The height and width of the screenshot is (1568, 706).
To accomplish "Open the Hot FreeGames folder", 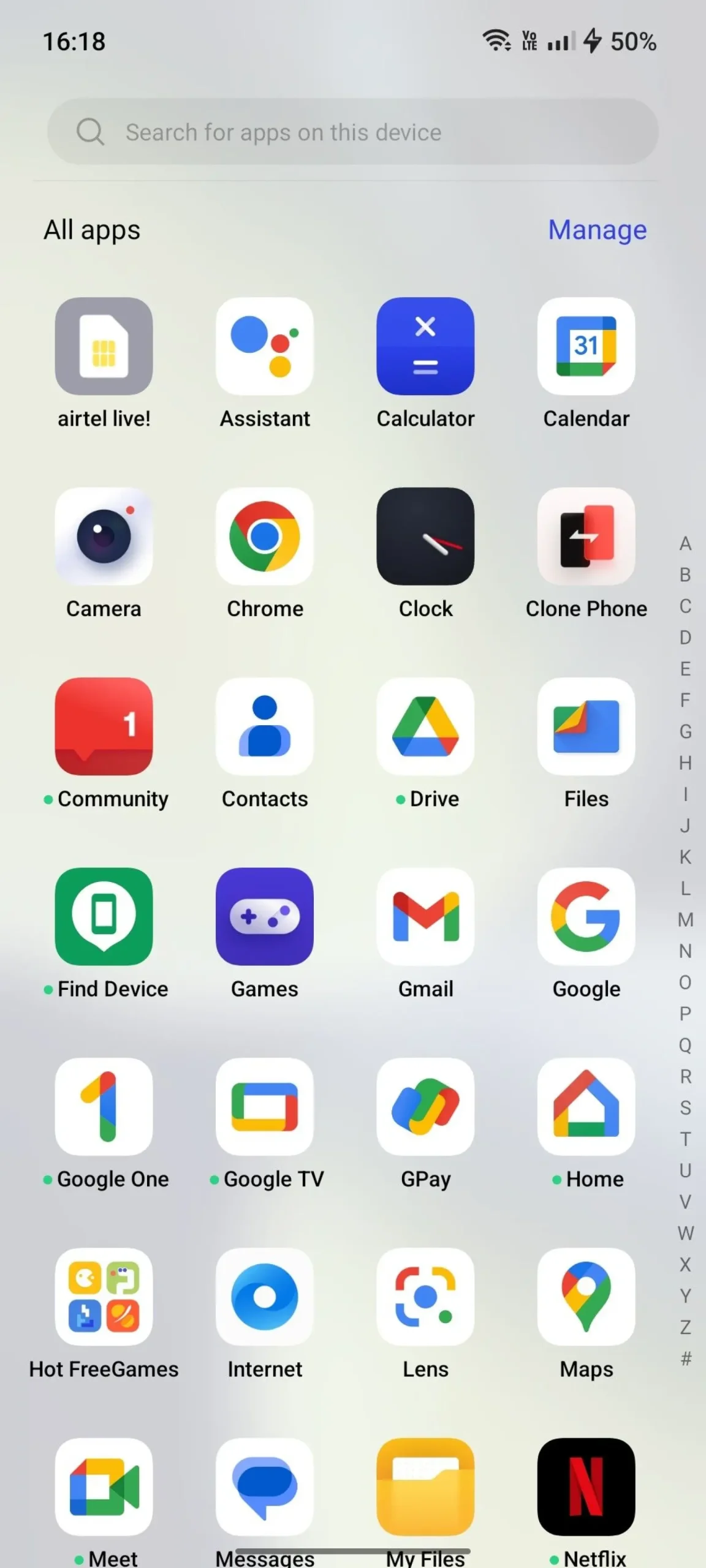I will click(104, 1296).
